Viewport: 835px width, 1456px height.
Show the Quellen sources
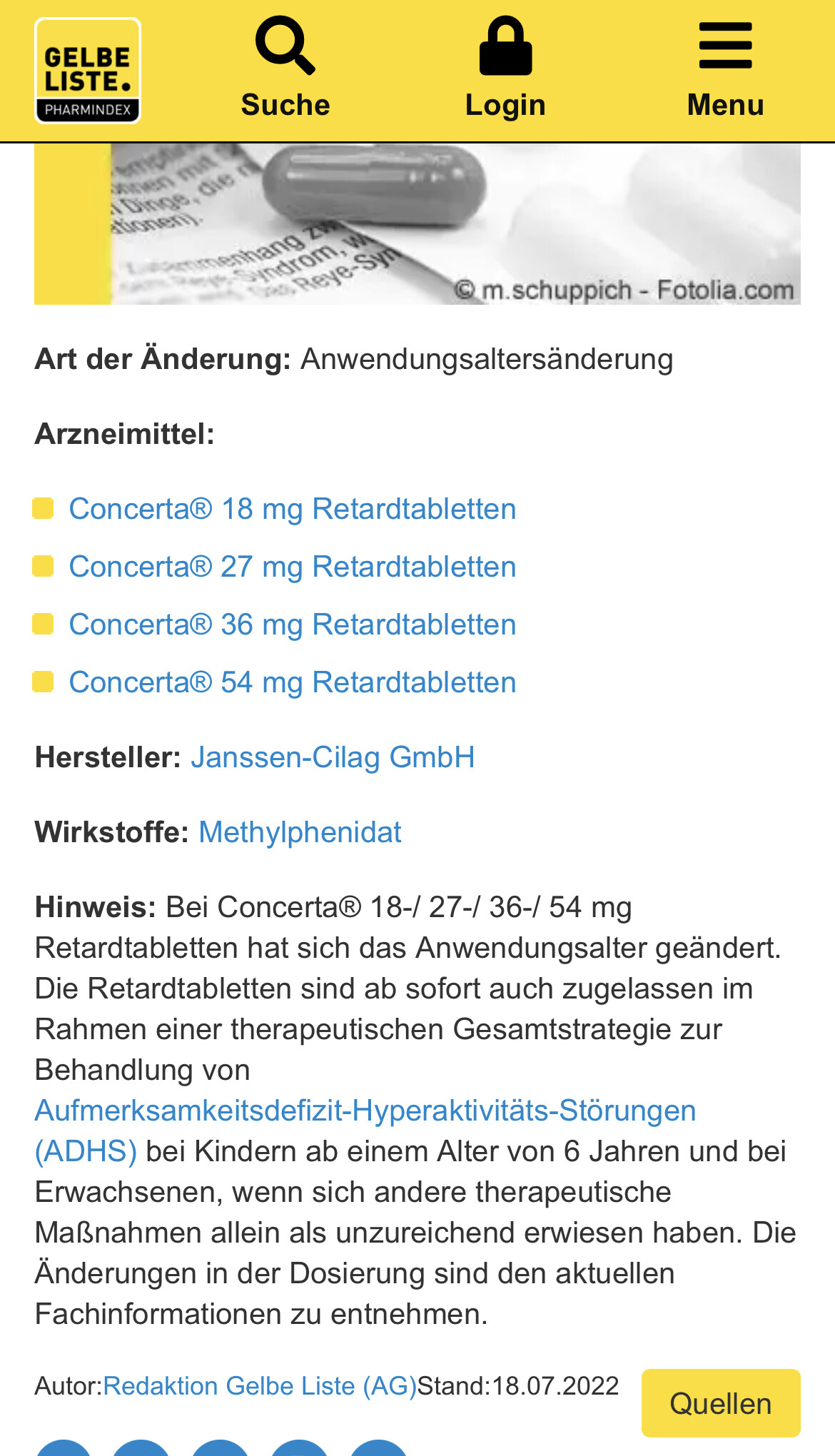(720, 1403)
